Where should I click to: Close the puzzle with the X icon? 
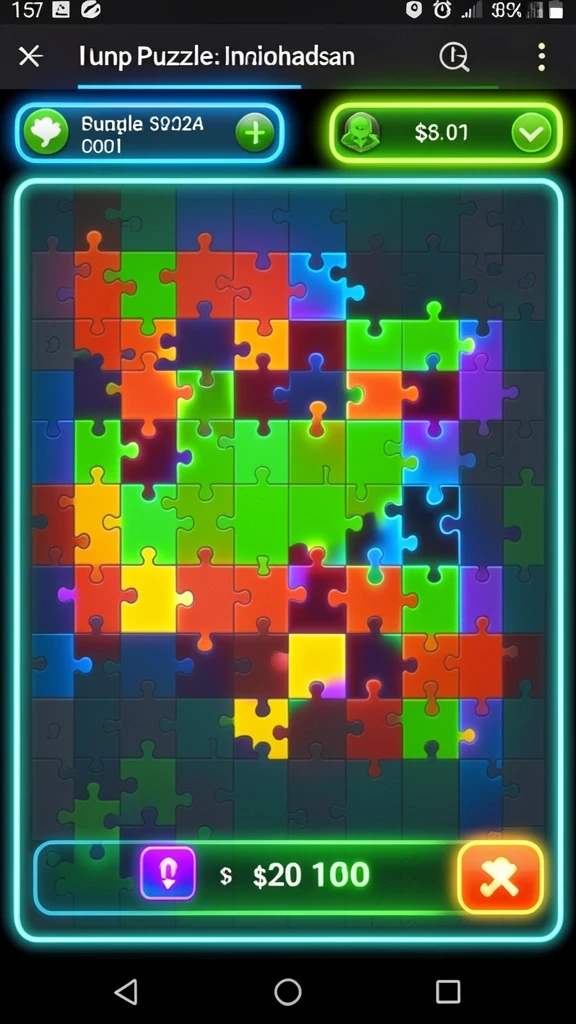pyautogui.click(x=30, y=57)
